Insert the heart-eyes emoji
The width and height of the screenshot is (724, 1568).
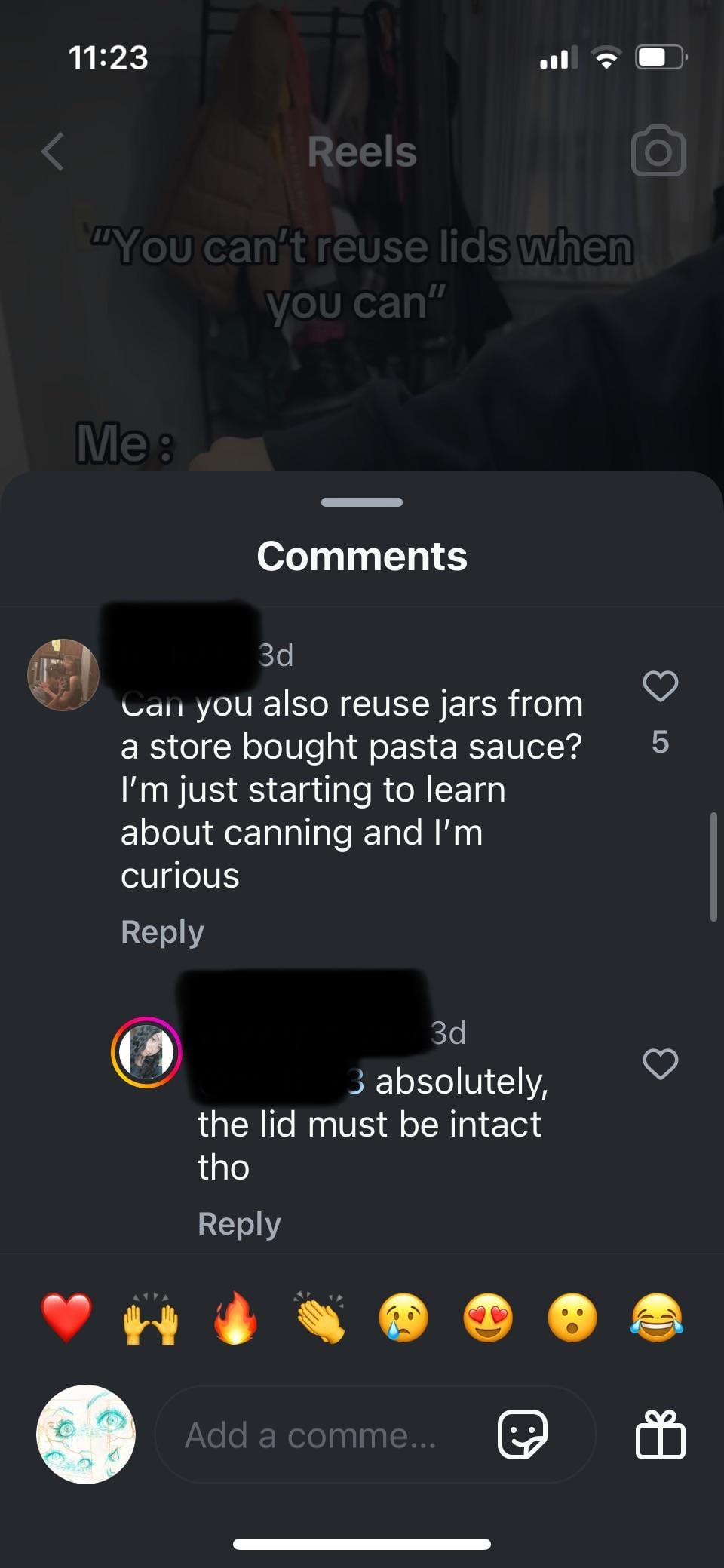[x=488, y=1318]
